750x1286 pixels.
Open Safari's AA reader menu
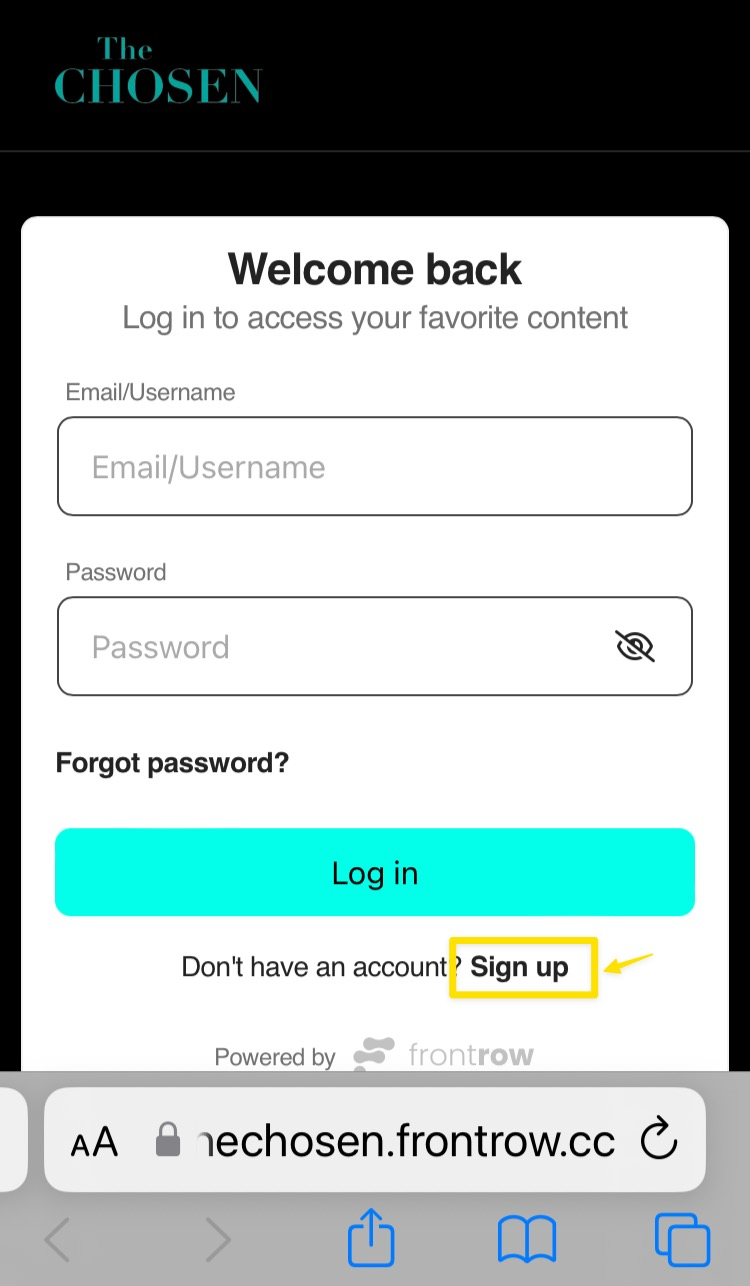pyautogui.click(x=94, y=1140)
